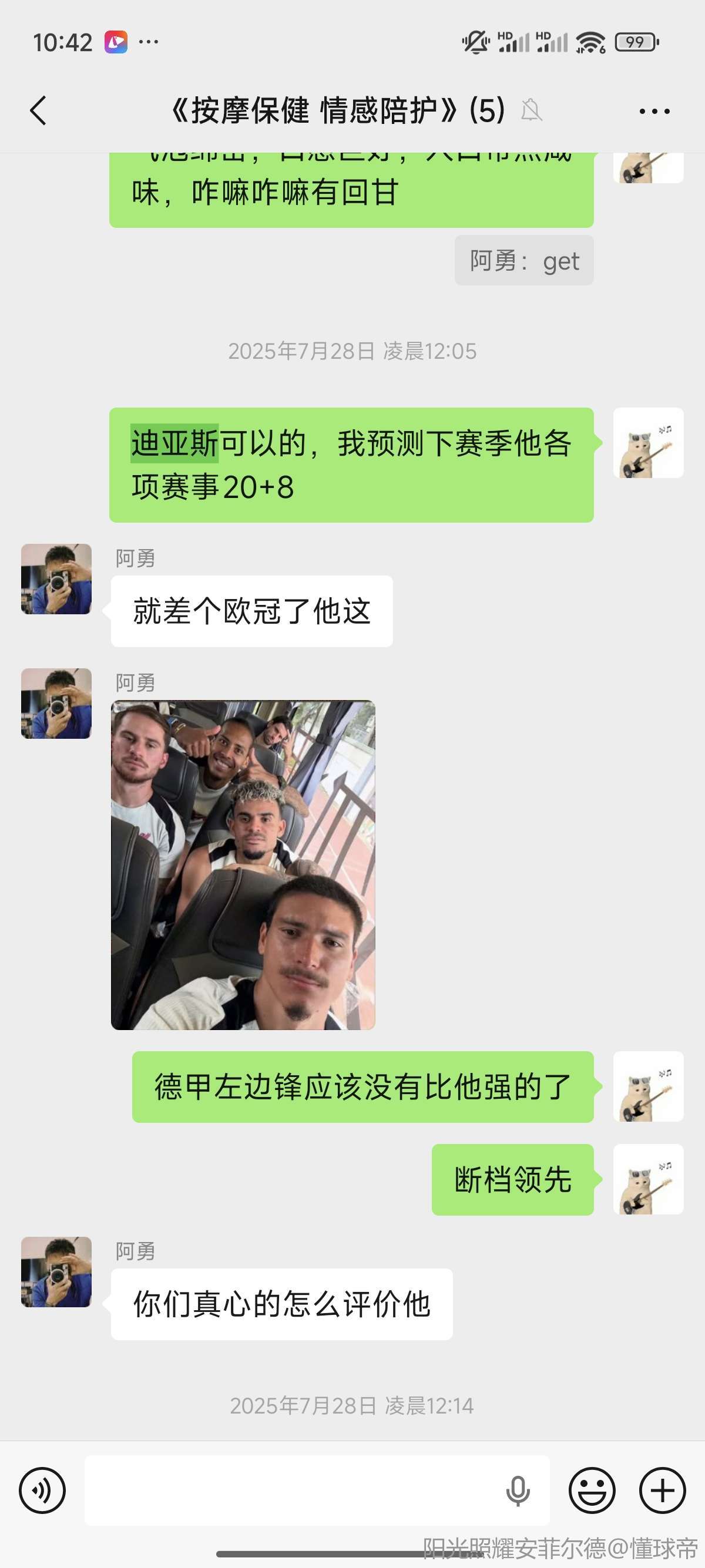This screenshot has width=705, height=1568.
Task: Open the emoji picker
Action: click(x=592, y=1489)
